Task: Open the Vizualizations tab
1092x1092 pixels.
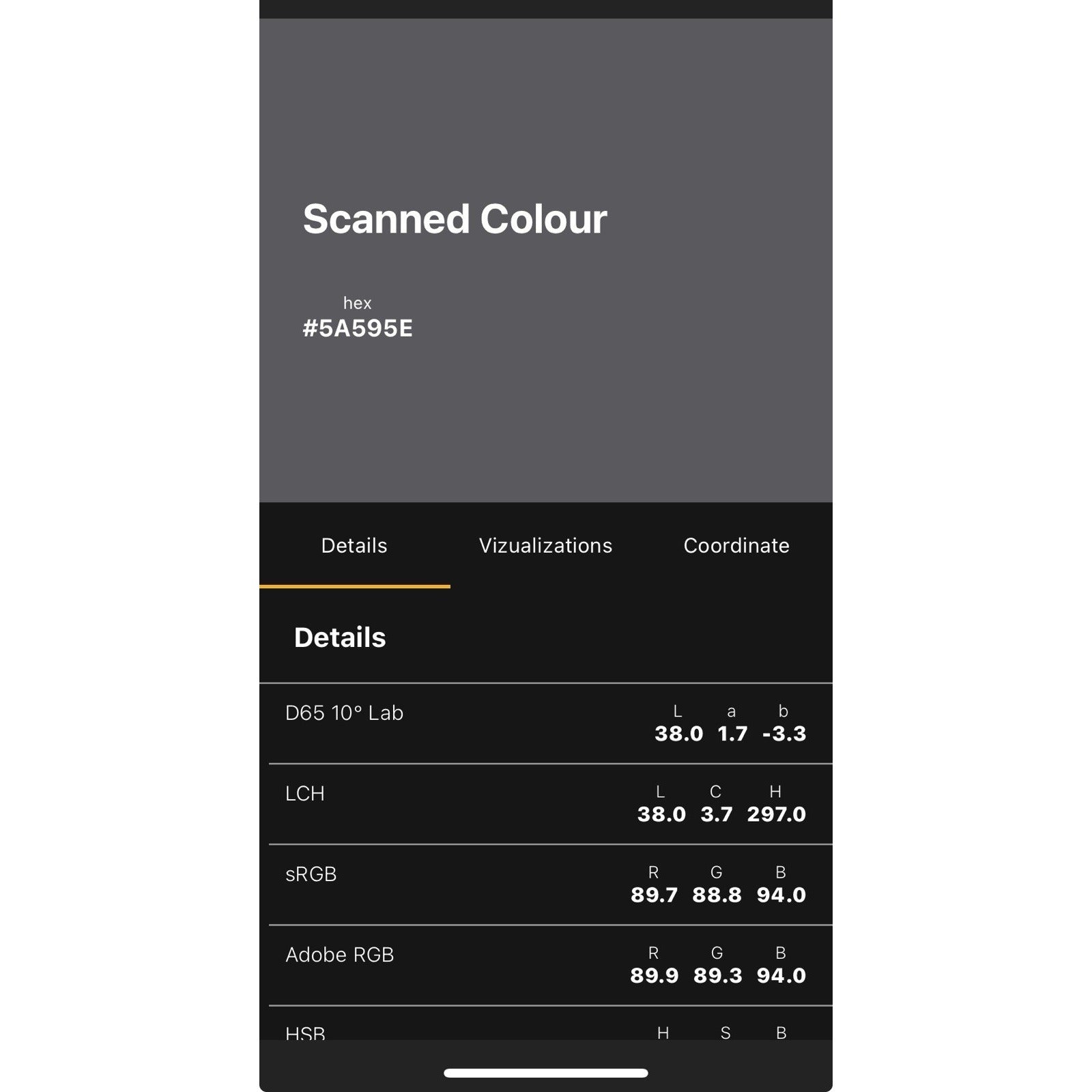Action: (x=545, y=546)
